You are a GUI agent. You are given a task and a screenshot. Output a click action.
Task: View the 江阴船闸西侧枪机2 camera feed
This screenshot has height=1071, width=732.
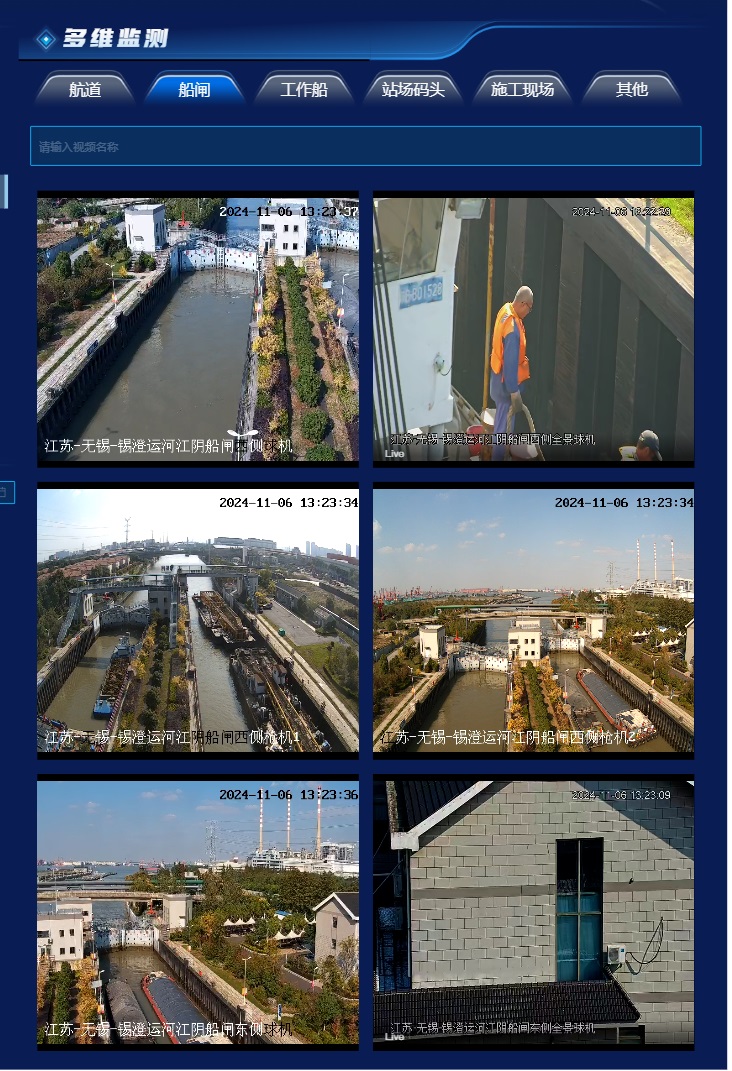[533, 620]
